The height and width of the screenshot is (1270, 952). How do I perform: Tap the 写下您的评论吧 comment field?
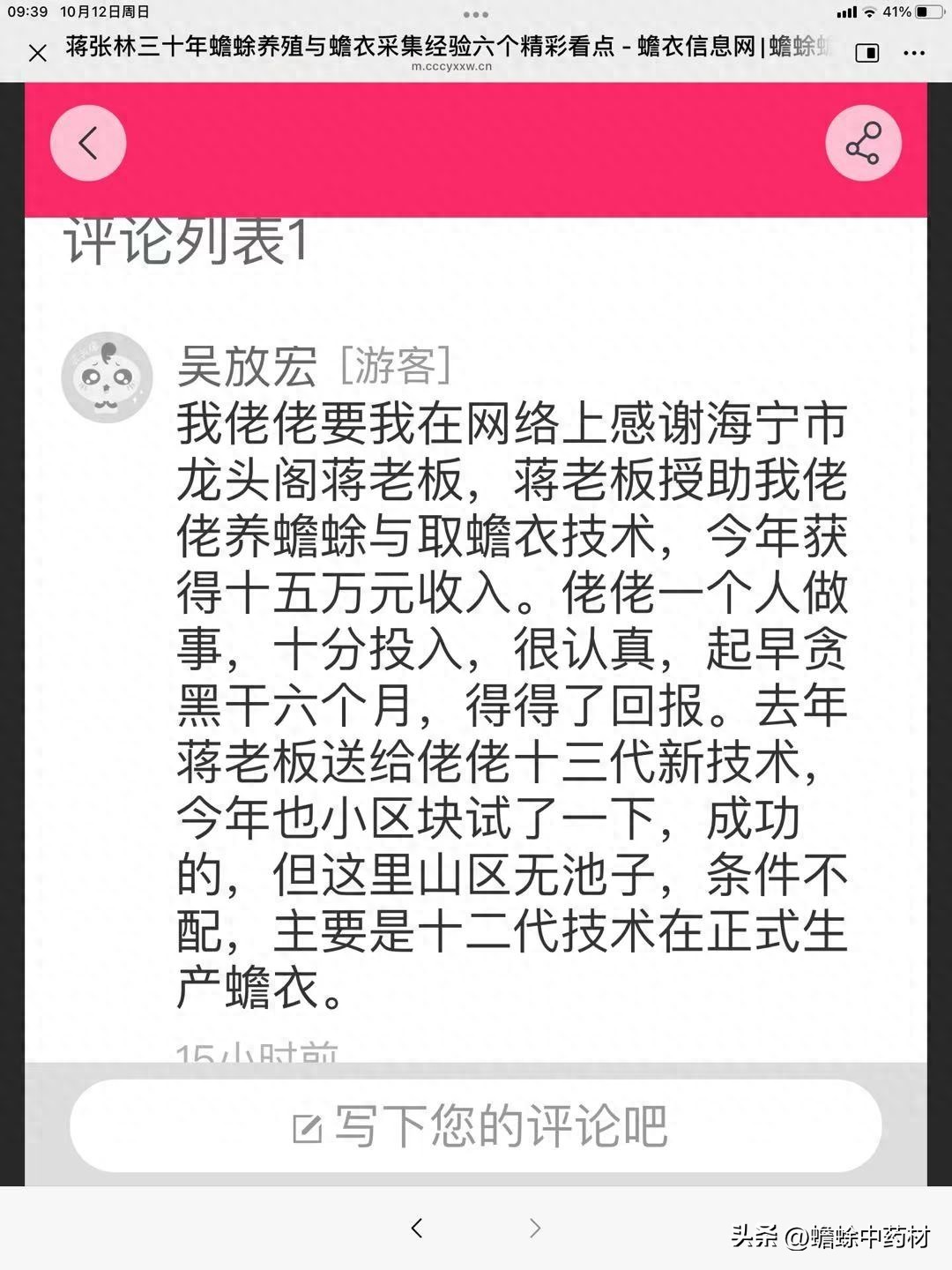476,1126
